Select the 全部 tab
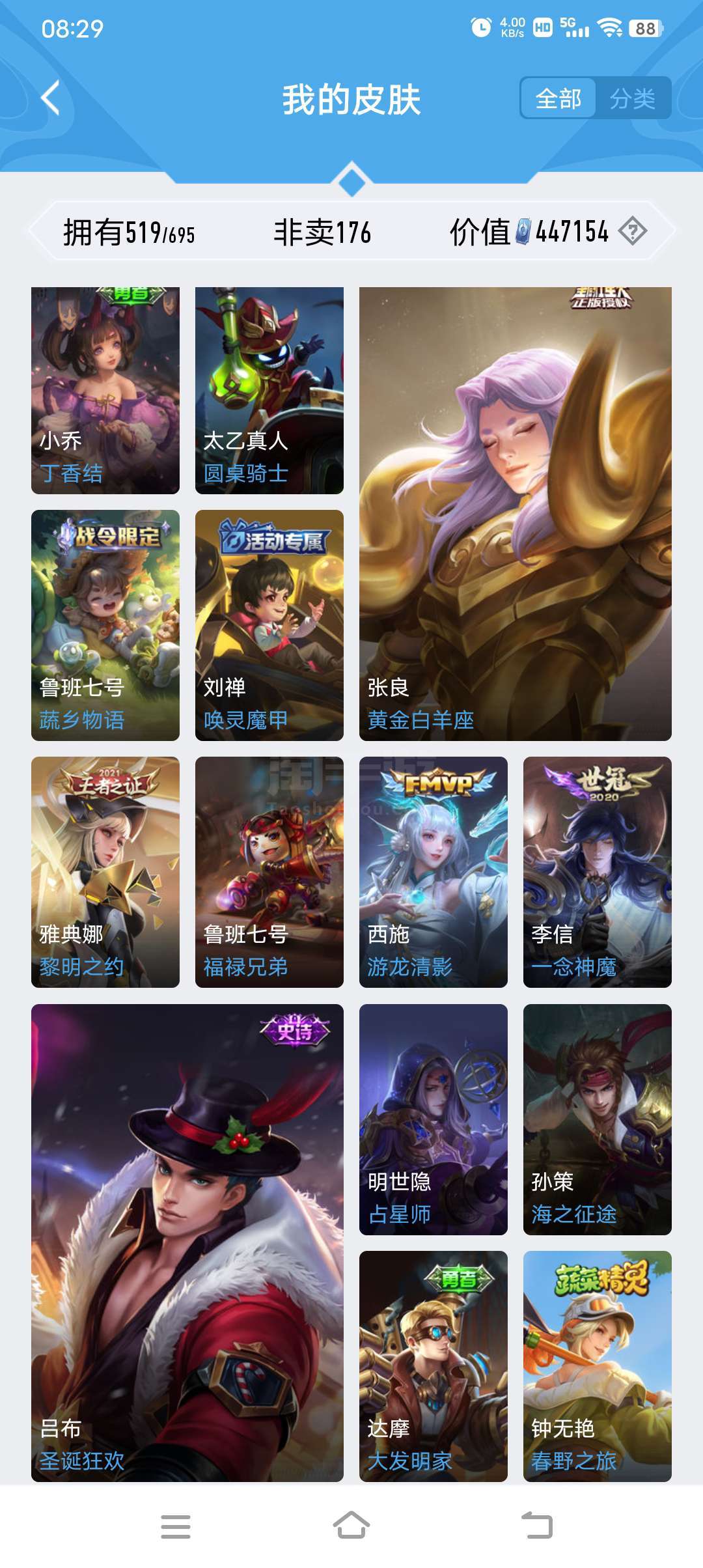 558,98
